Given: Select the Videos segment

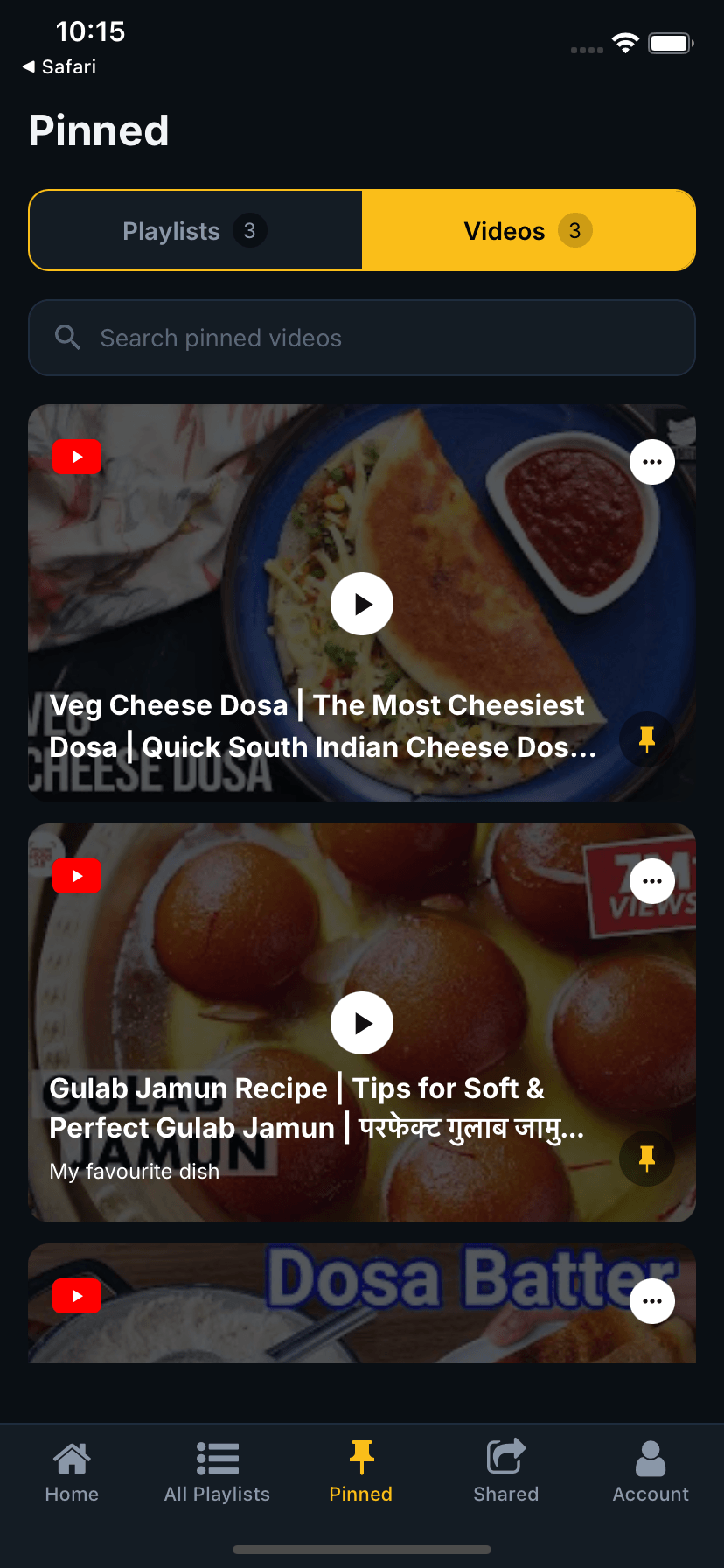Looking at the screenshot, I should coord(528,231).
